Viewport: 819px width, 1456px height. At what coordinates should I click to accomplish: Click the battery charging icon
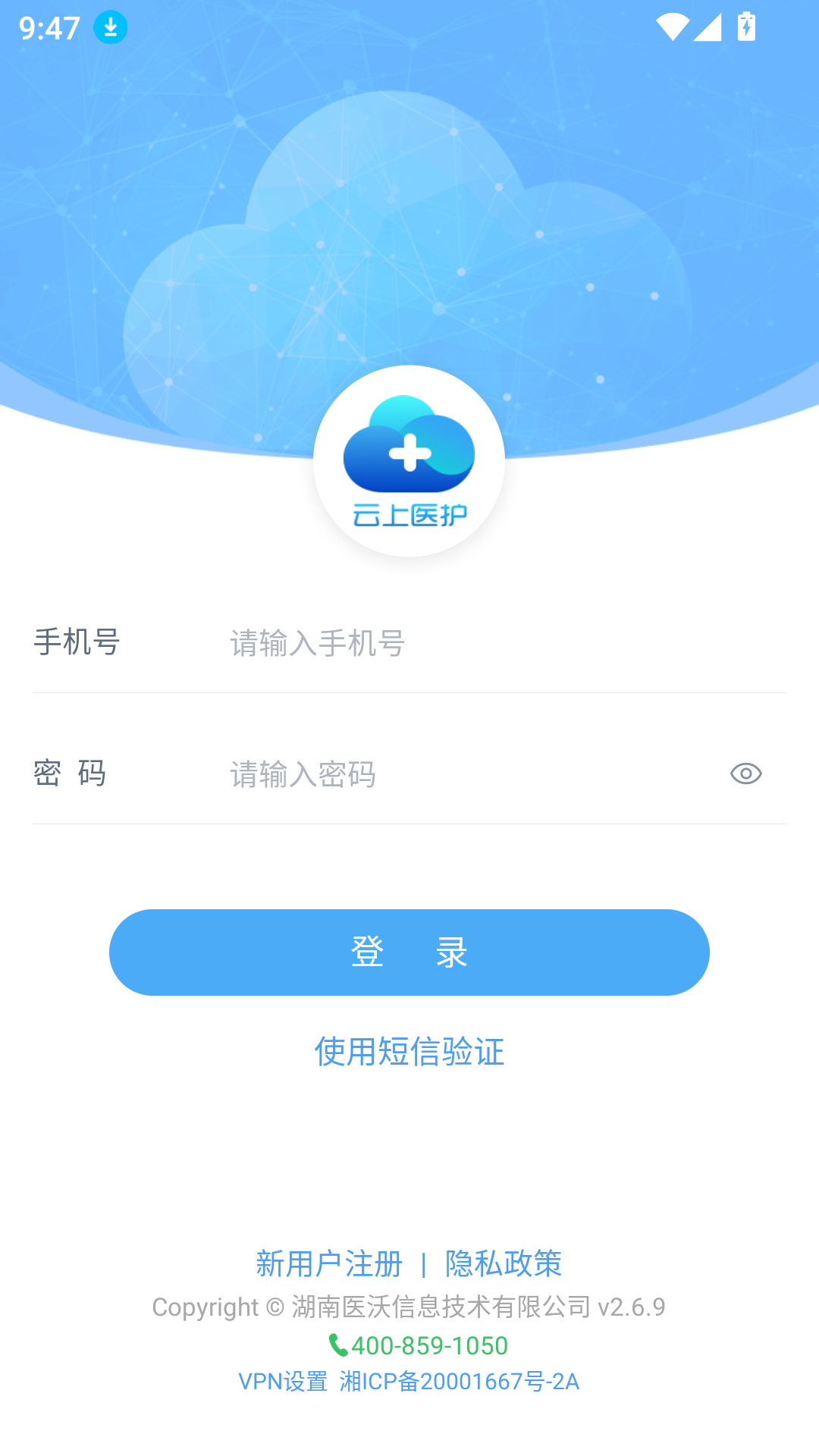click(746, 28)
